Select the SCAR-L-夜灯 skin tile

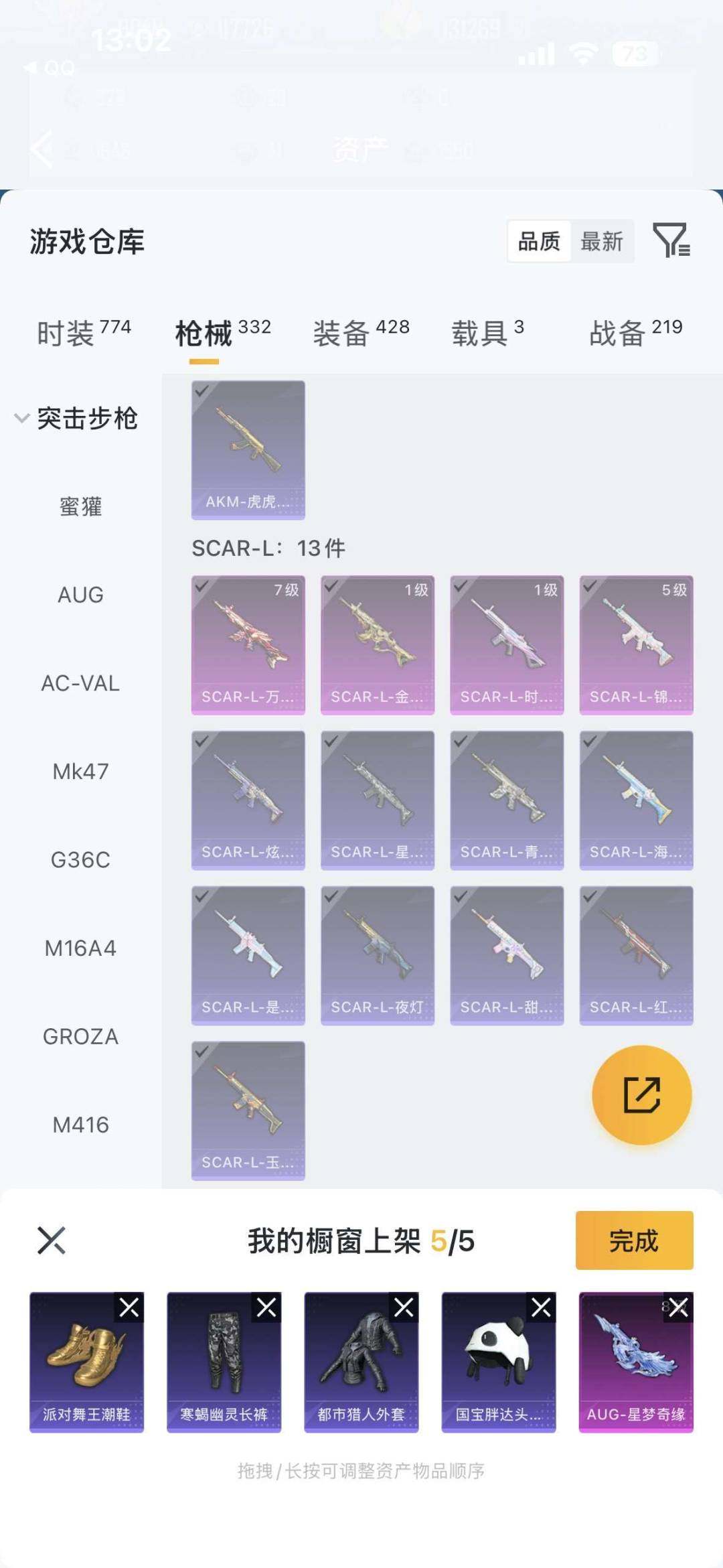click(378, 955)
